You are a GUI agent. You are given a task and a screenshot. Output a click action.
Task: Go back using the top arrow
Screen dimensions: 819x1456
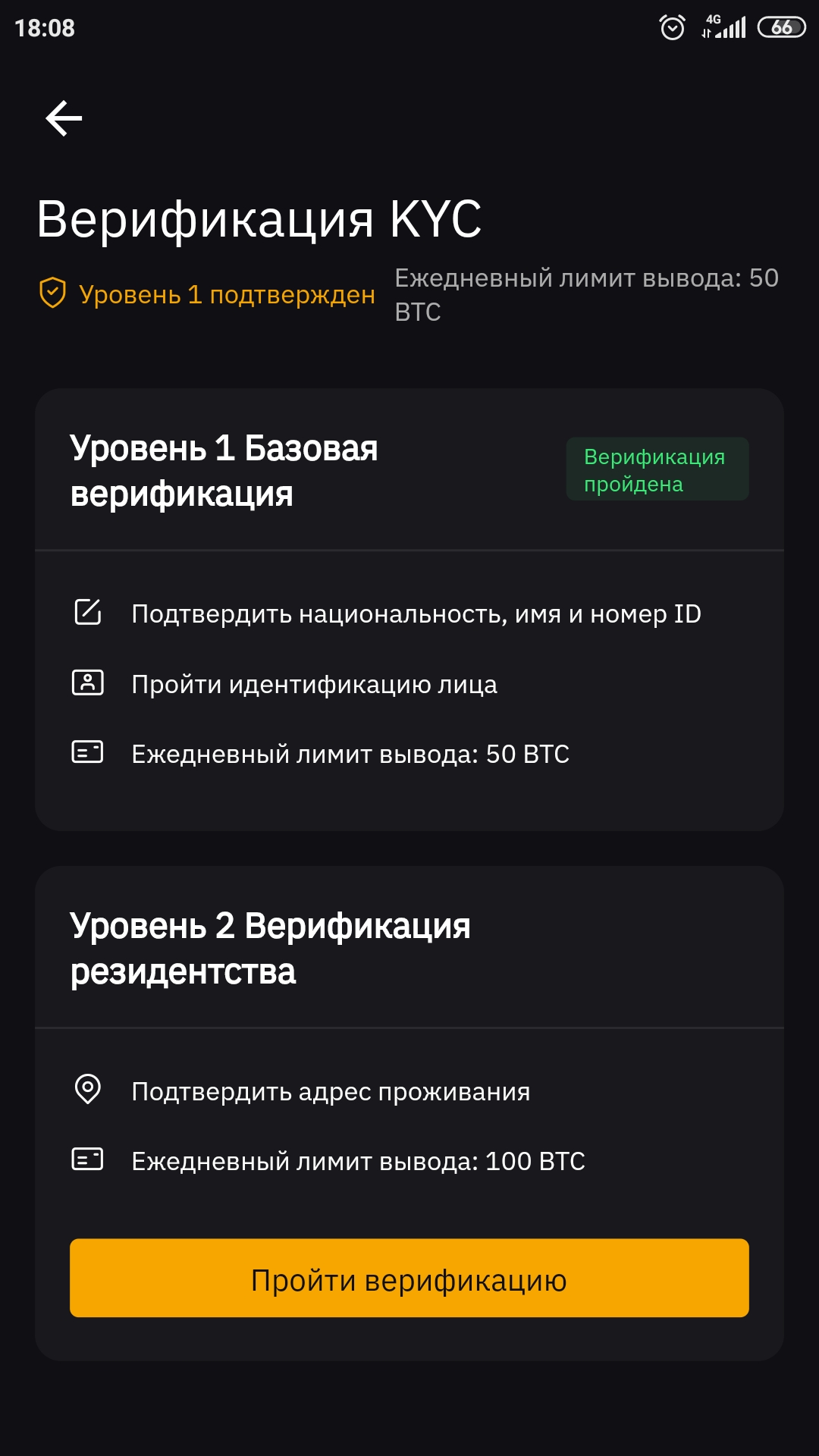pos(64,119)
